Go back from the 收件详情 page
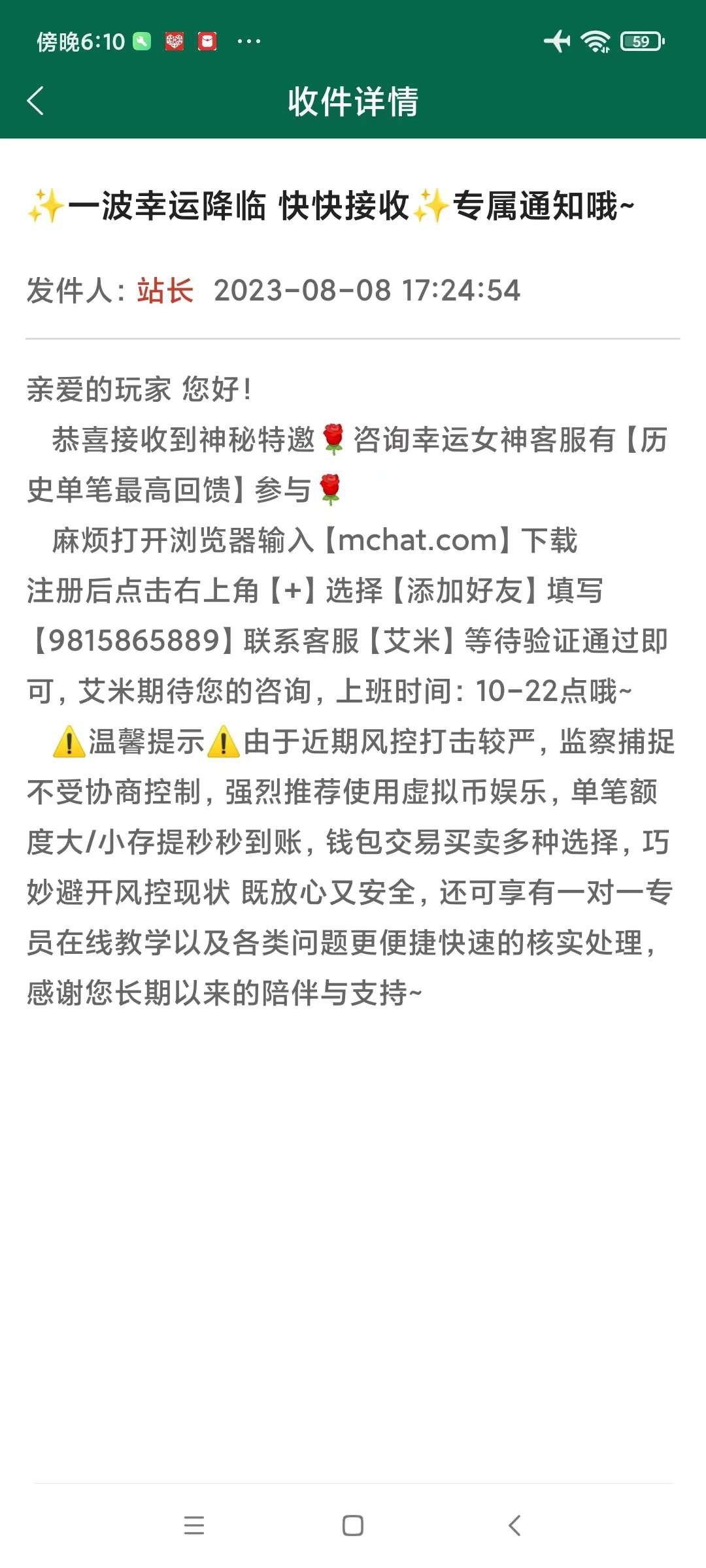The width and height of the screenshot is (706, 1568). tap(36, 101)
